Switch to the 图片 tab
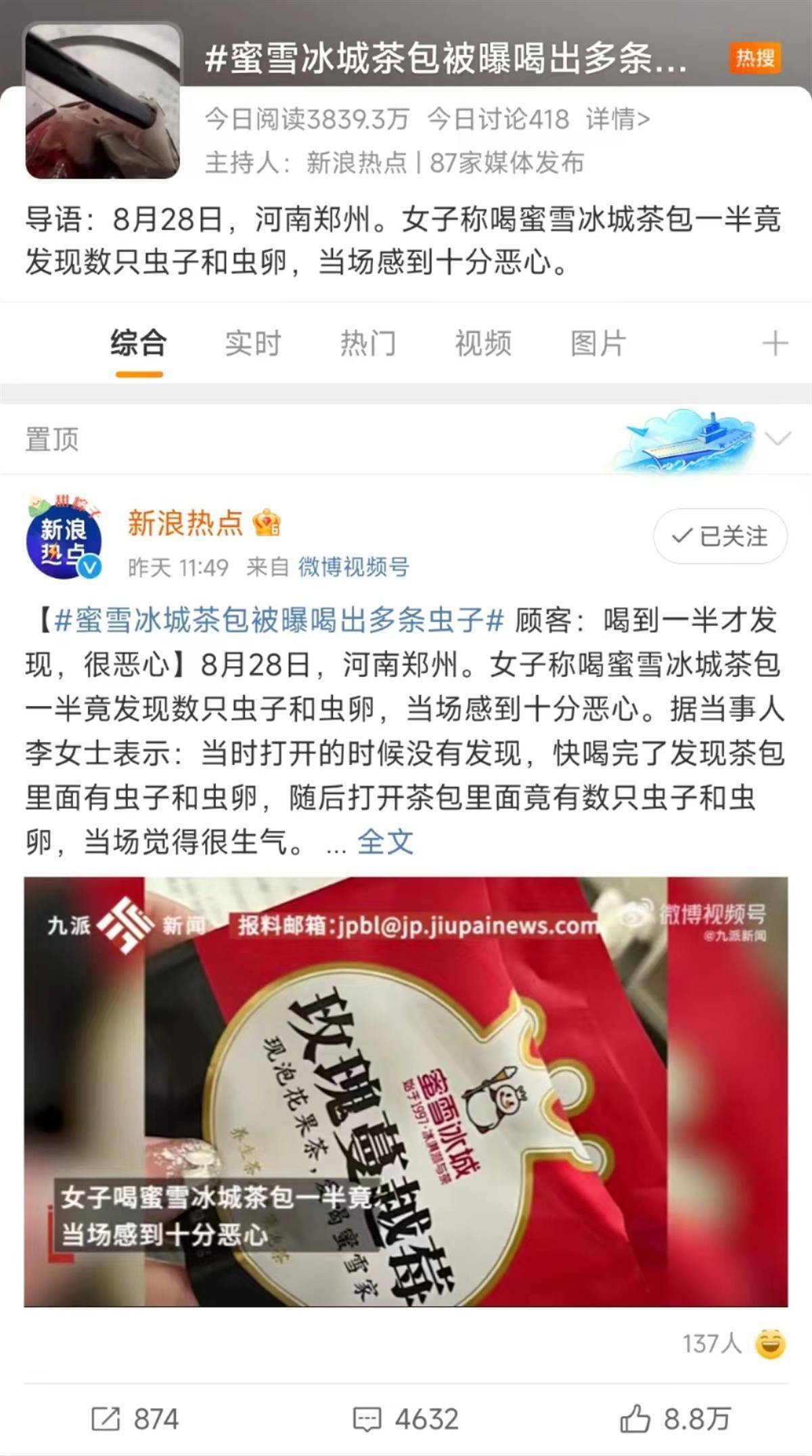The image size is (812, 1456). tap(597, 343)
